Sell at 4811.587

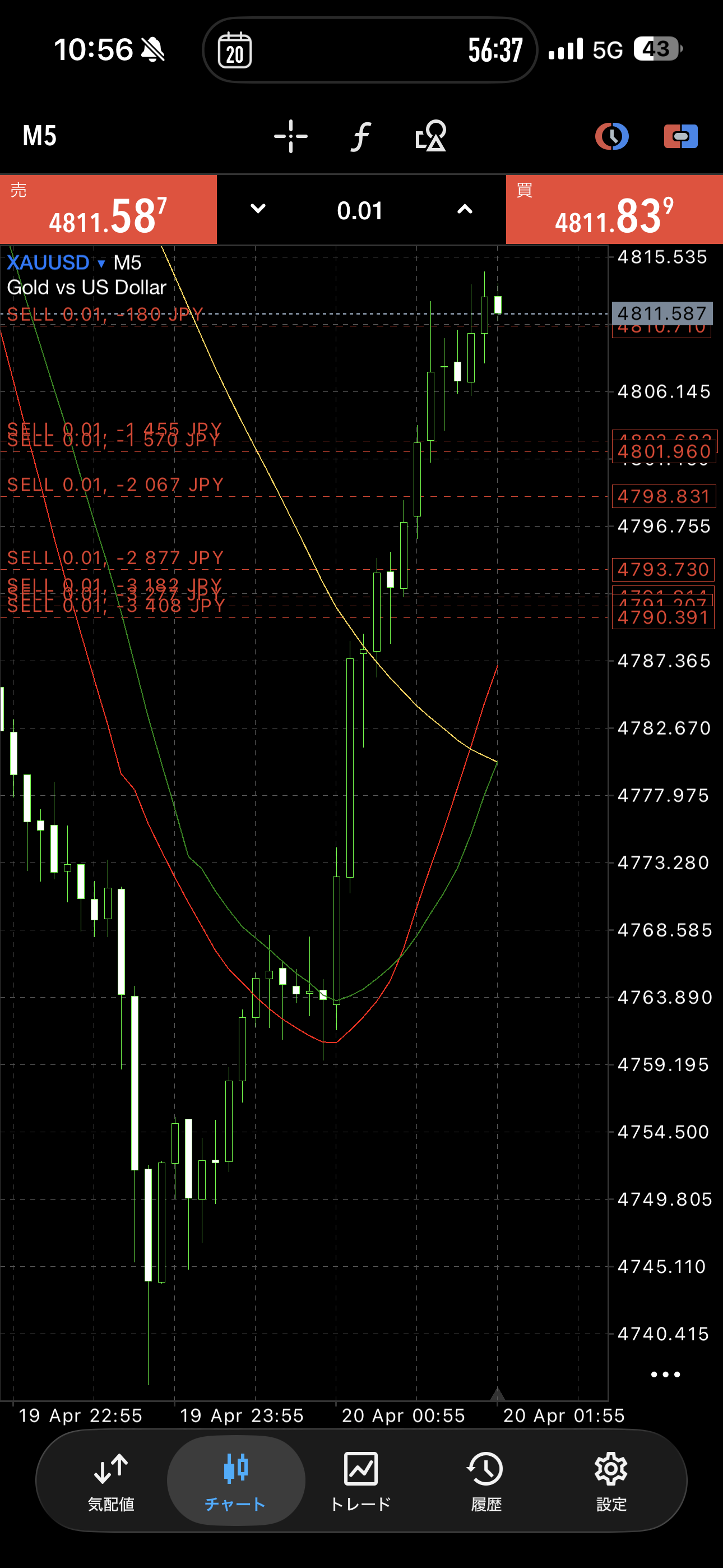point(108,210)
